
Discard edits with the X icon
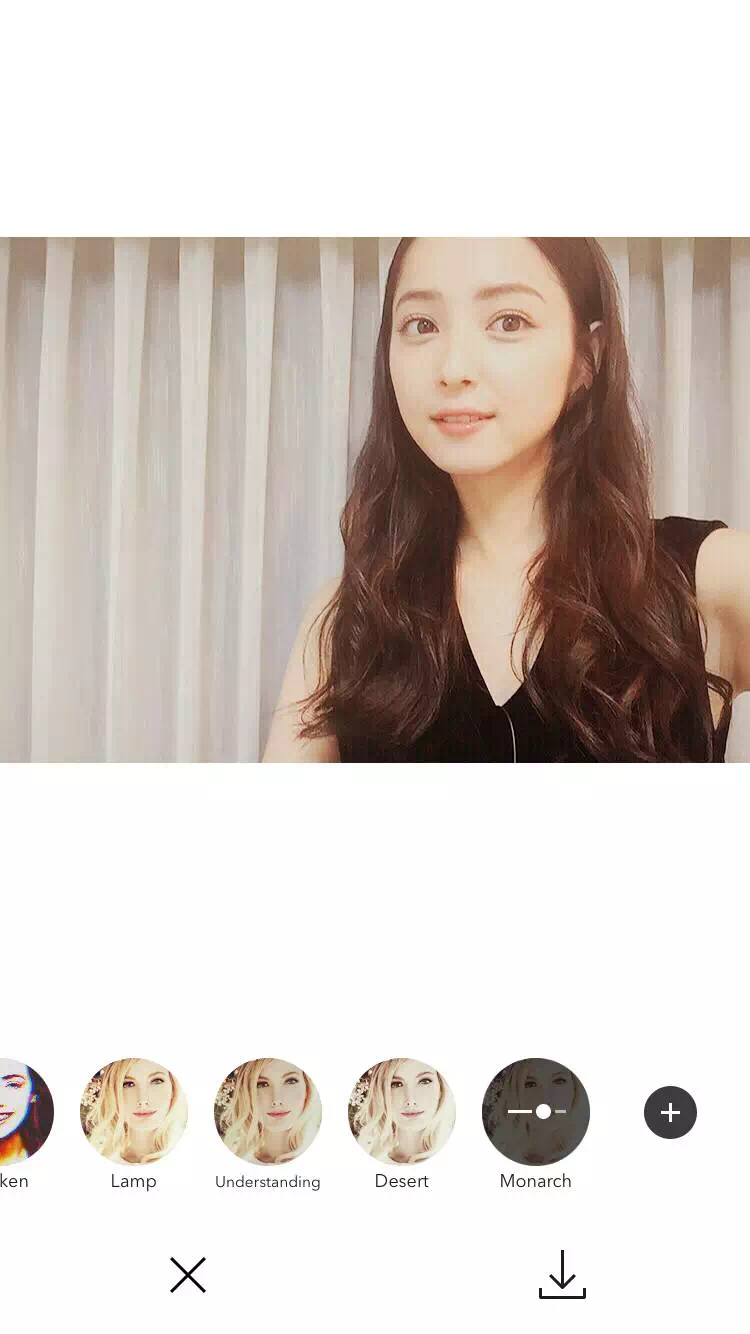188,1275
